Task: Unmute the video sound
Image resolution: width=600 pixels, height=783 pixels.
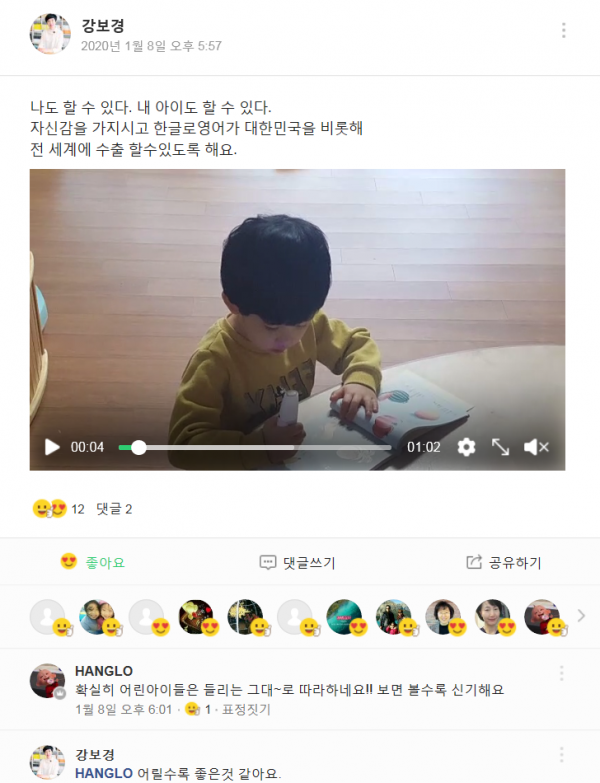Action: tap(536, 447)
